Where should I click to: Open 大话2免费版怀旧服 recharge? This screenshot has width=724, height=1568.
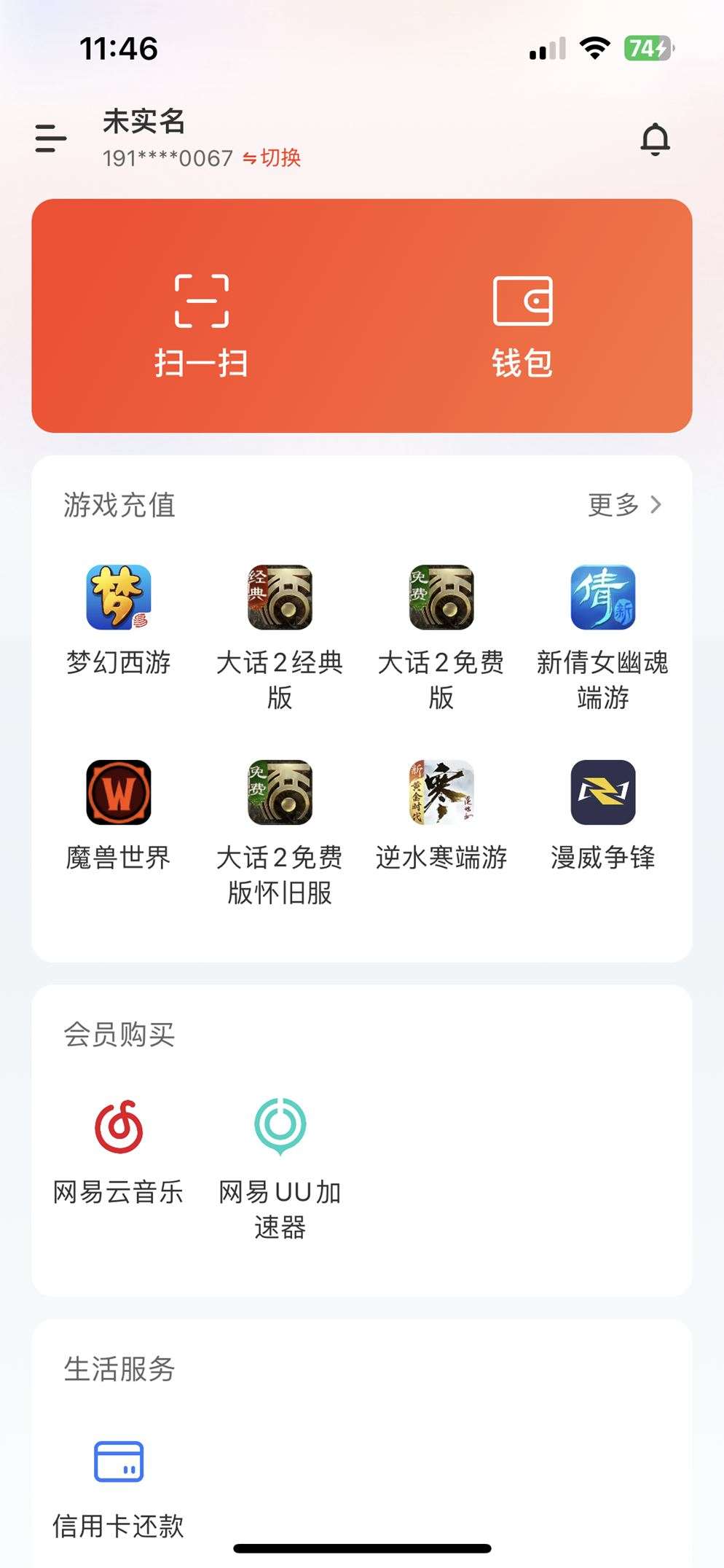pyautogui.click(x=280, y=796)
